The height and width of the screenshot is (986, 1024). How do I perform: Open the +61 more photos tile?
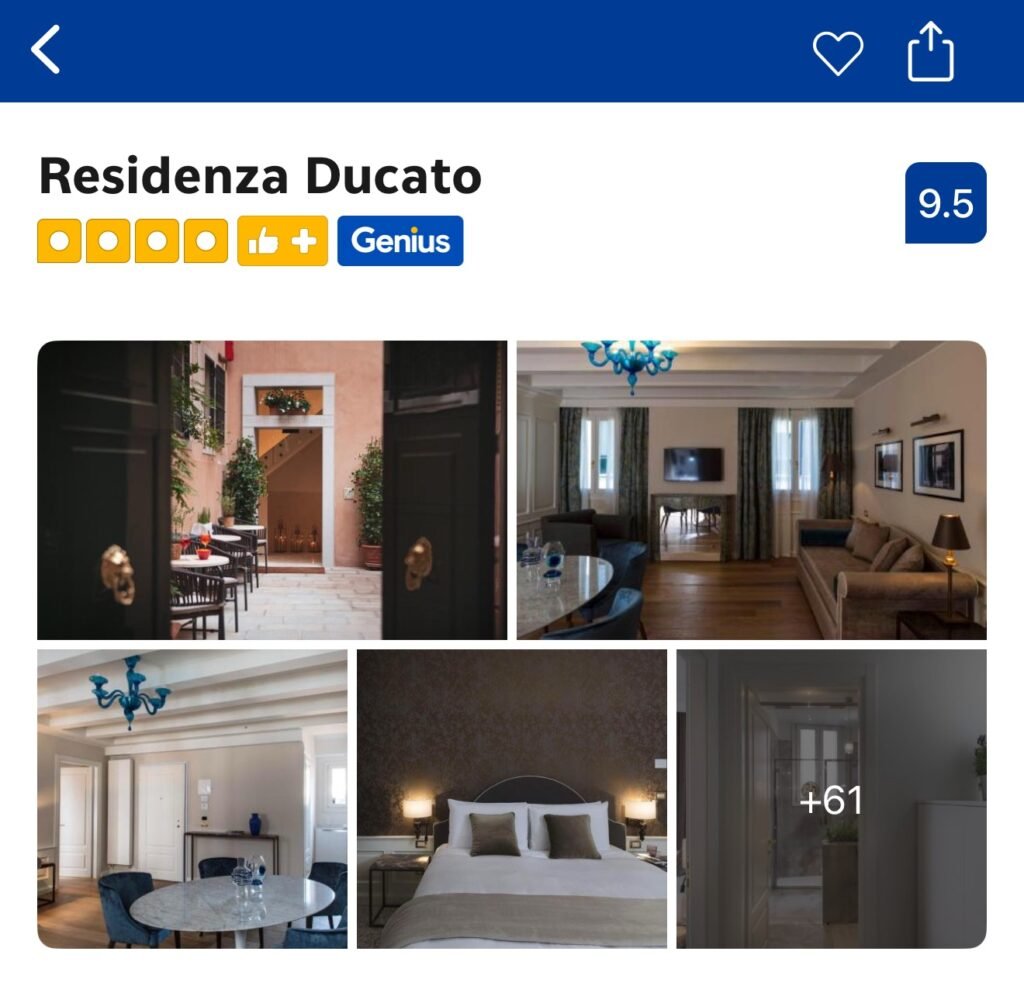tap(831, 798)
